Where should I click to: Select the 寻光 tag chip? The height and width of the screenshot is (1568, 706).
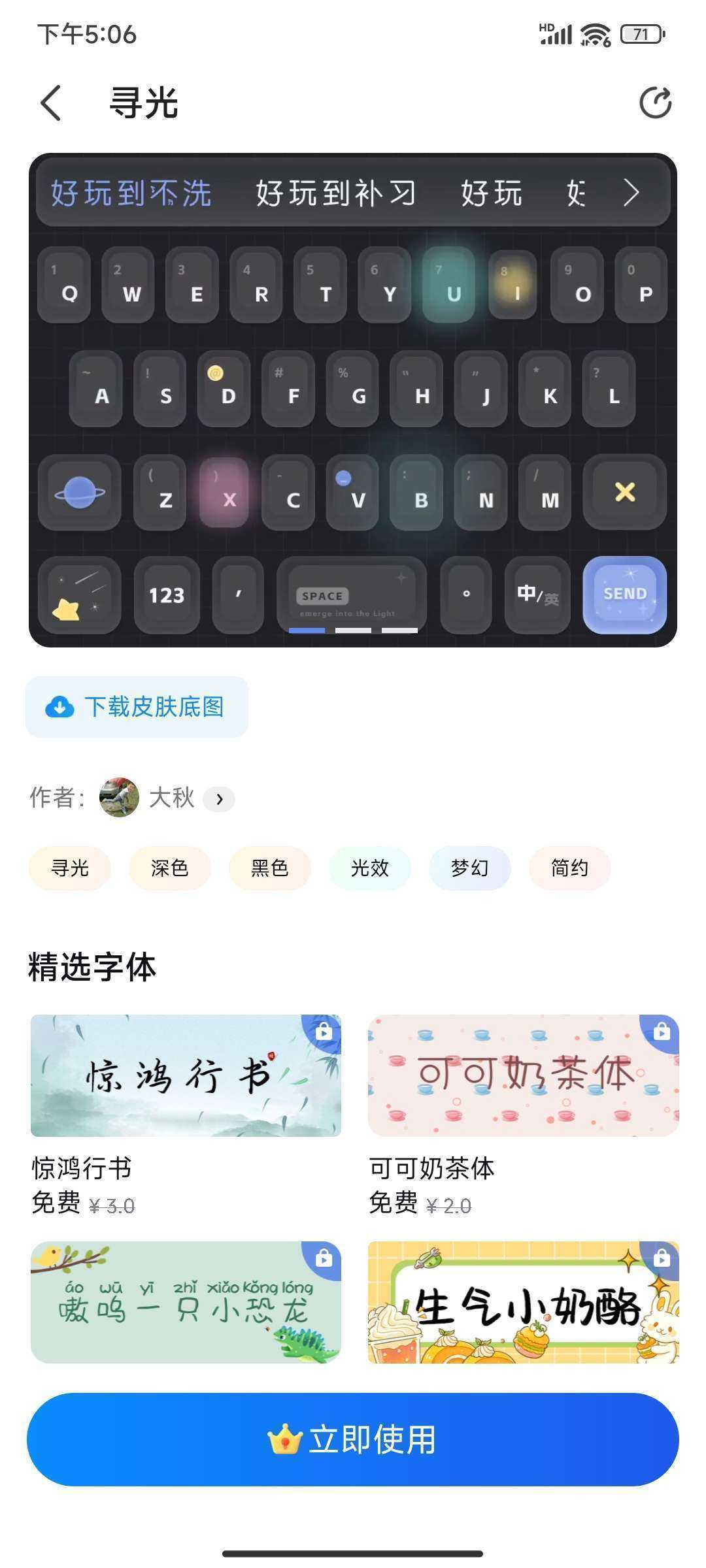(x=70, y=868)
